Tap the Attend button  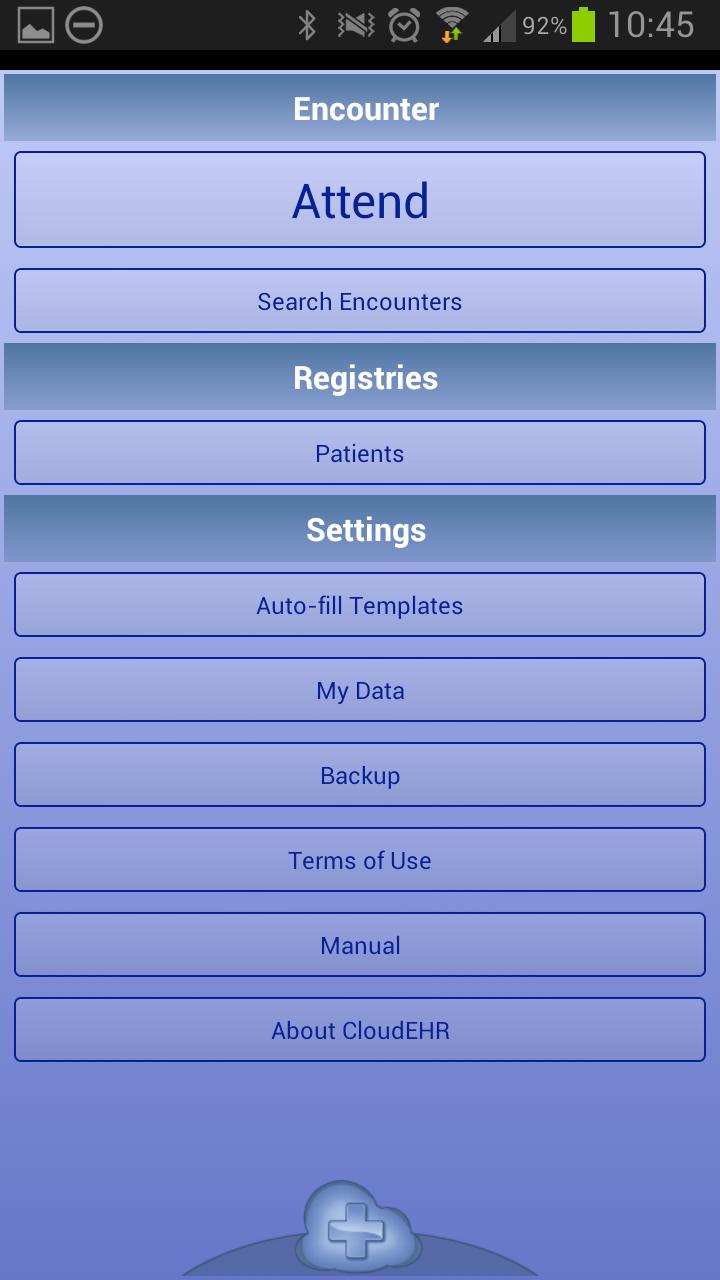point(360,200)
